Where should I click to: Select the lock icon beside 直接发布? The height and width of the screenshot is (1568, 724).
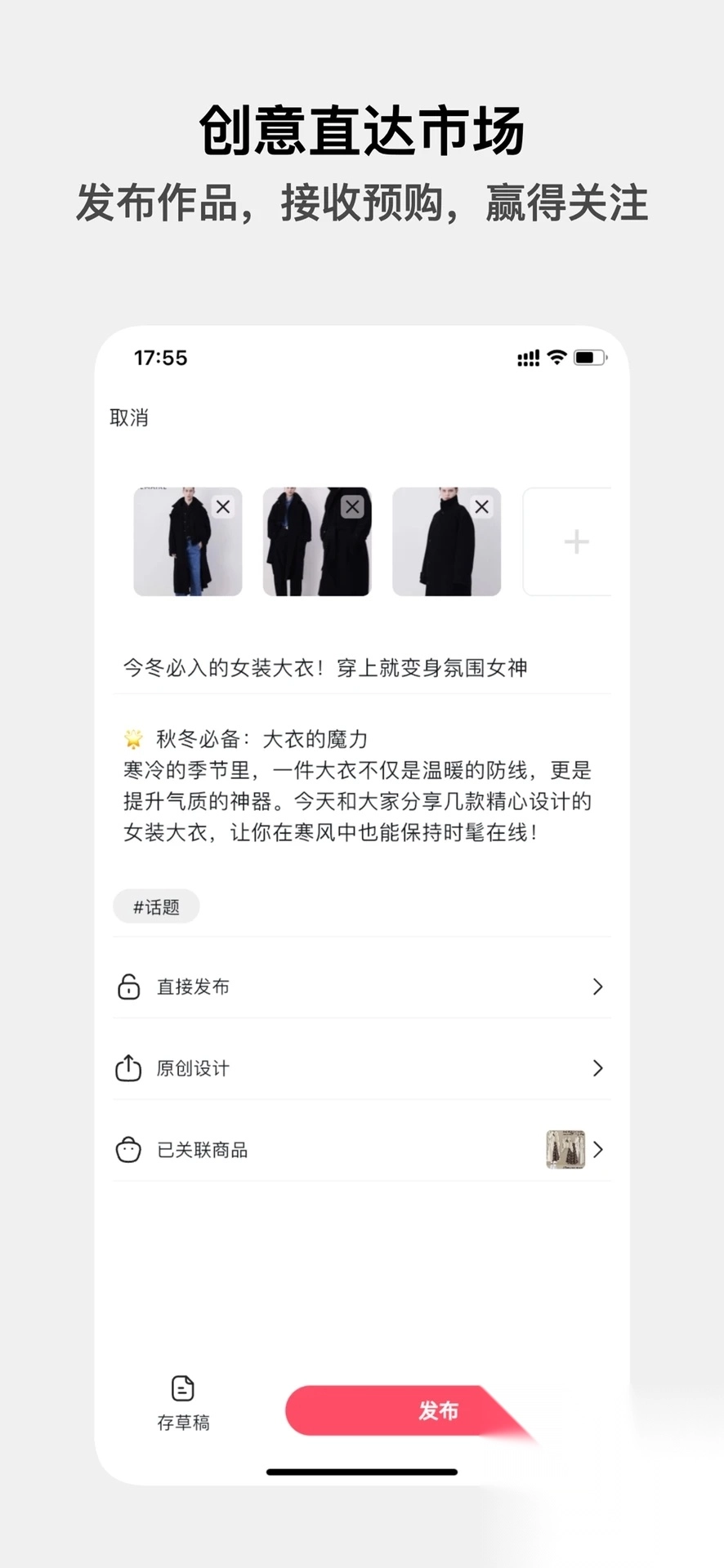click(129, 987)
